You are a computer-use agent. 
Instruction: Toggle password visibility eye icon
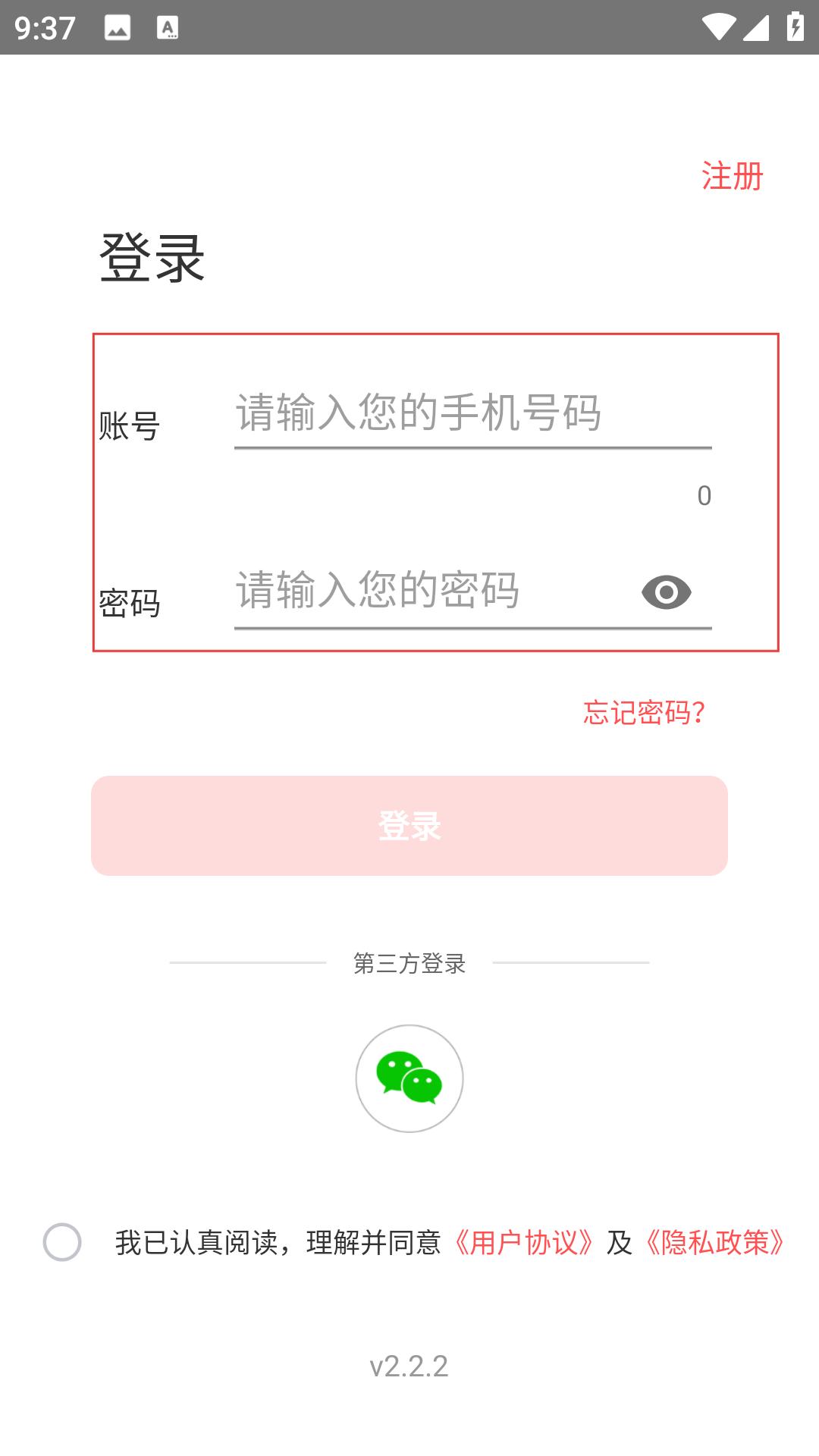tap(666, 592)
